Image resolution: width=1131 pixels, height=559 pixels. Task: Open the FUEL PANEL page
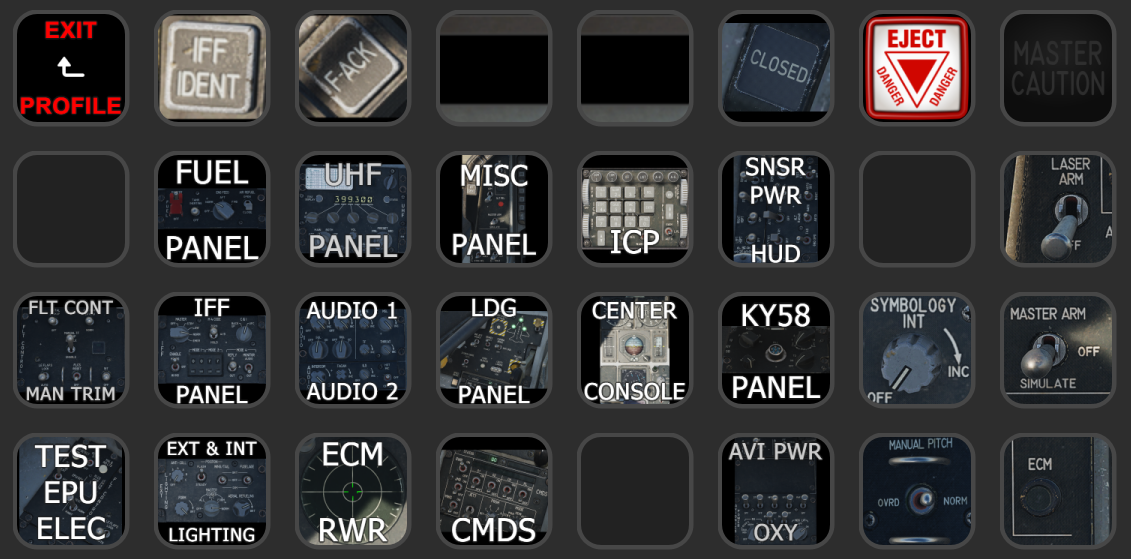(x=211, y=209)
